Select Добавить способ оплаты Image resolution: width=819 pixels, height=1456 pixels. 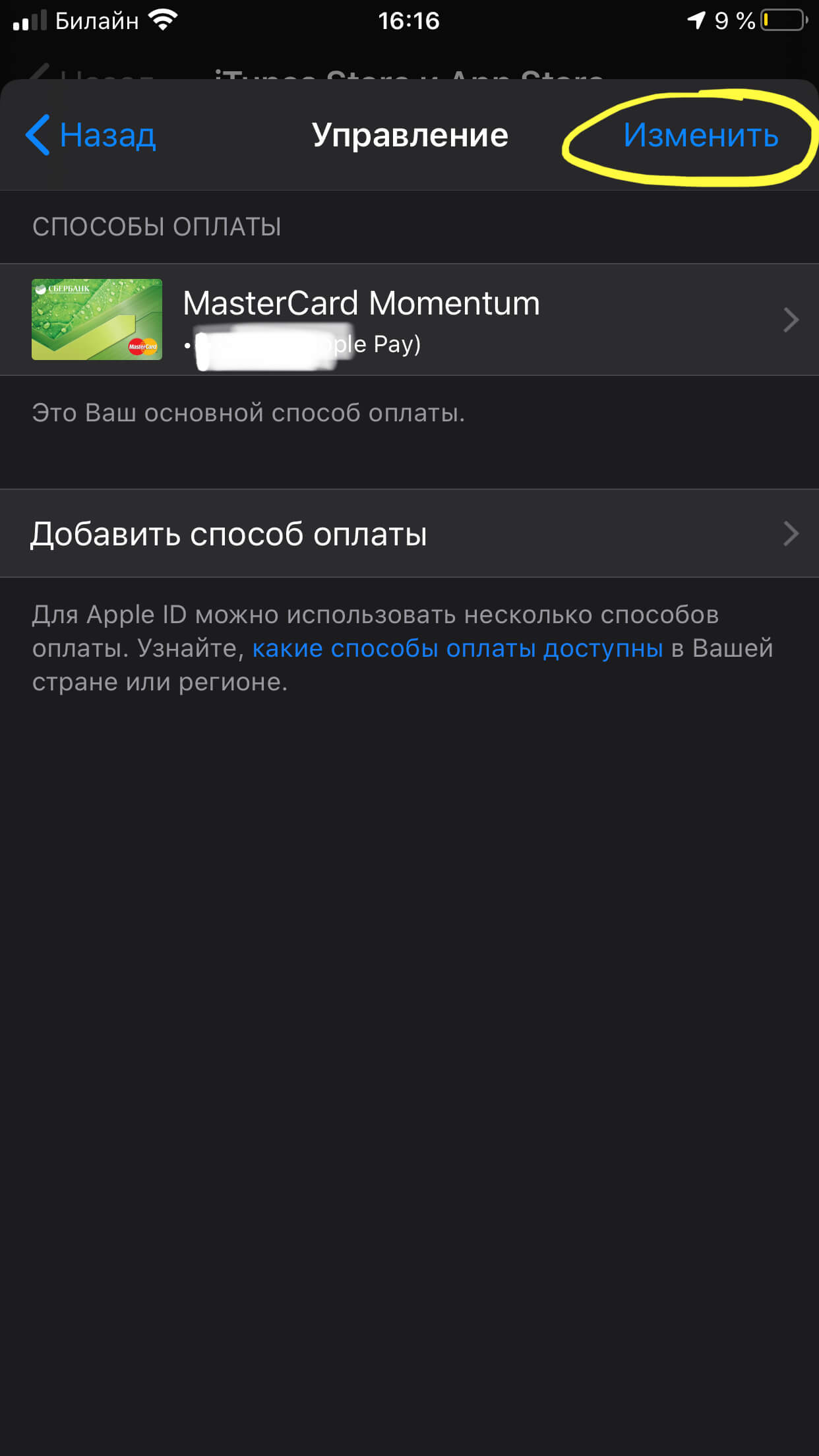[x=409, y=533]
